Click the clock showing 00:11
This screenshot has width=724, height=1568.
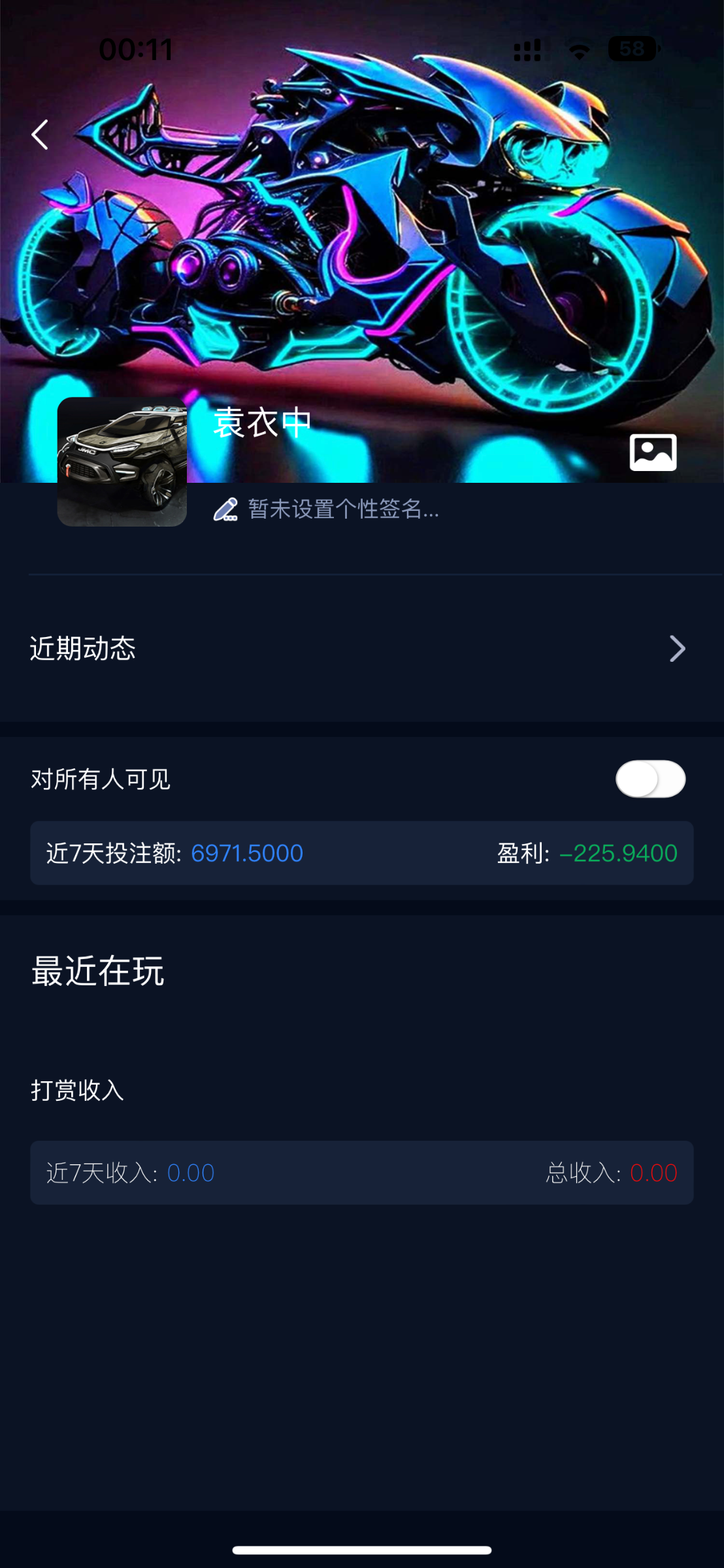(x=136, y=48)
